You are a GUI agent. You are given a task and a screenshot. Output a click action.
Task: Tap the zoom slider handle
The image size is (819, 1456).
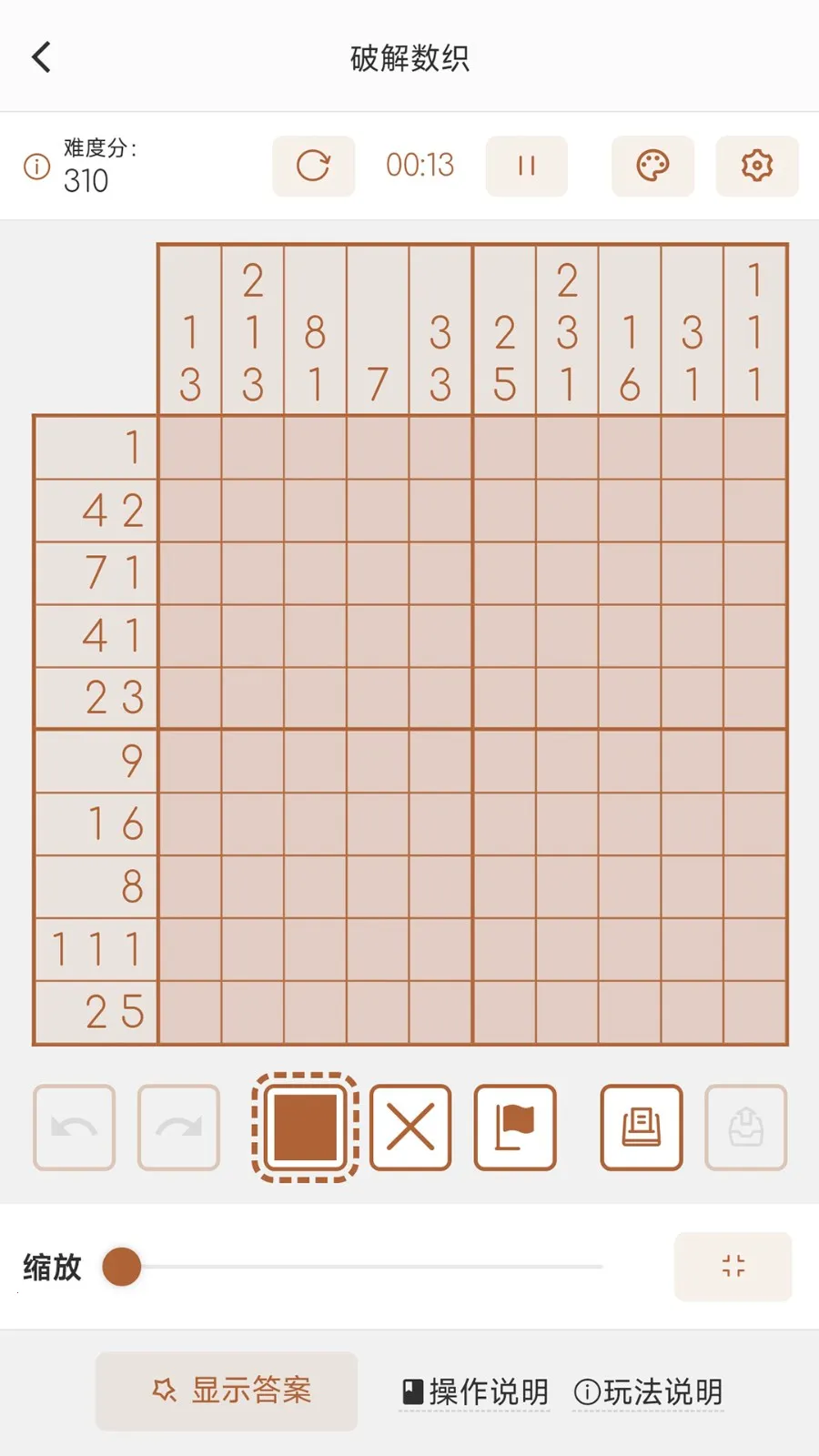(x=122, y=1266)
